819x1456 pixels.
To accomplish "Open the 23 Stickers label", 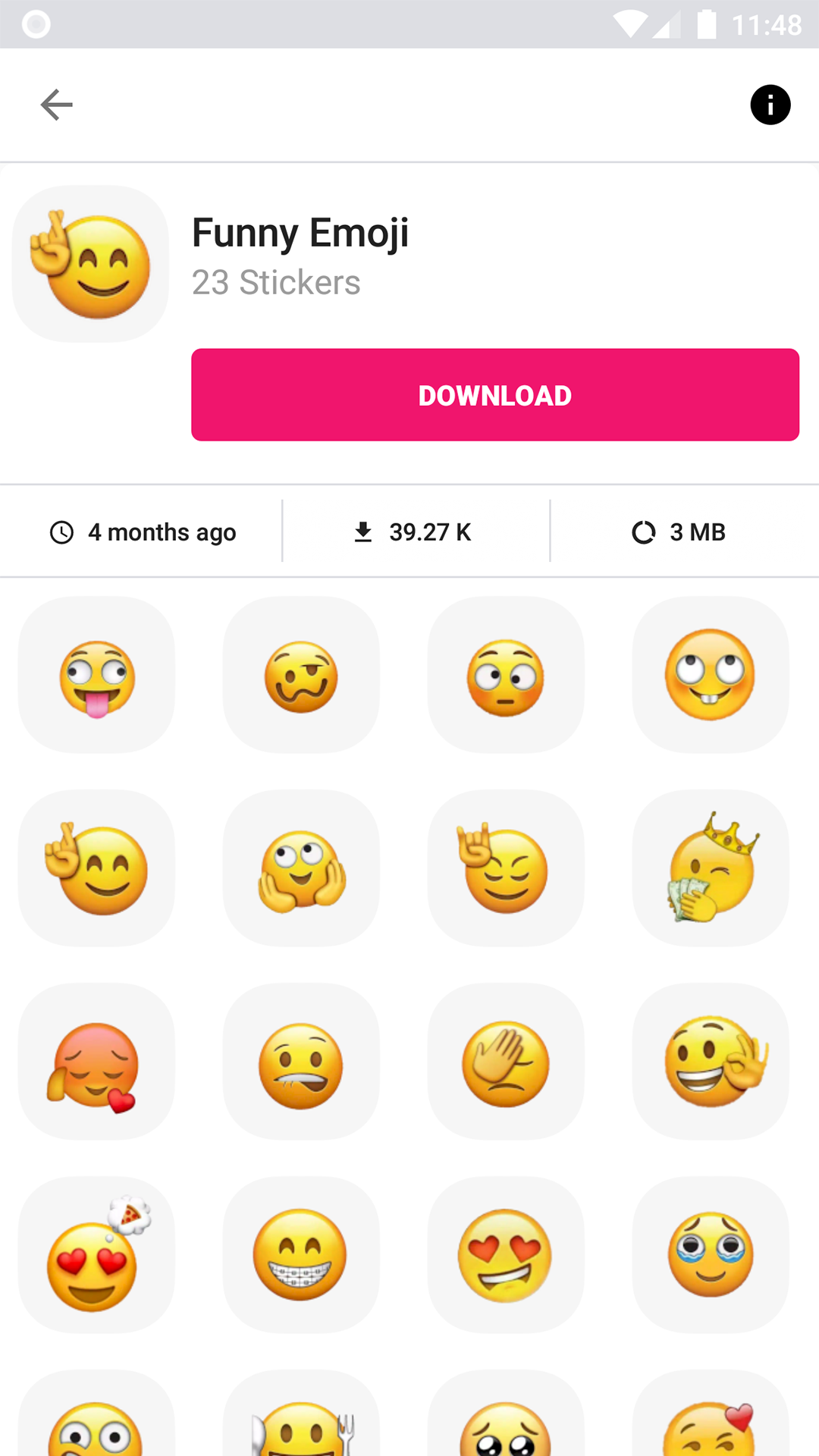I will (276, 283).
